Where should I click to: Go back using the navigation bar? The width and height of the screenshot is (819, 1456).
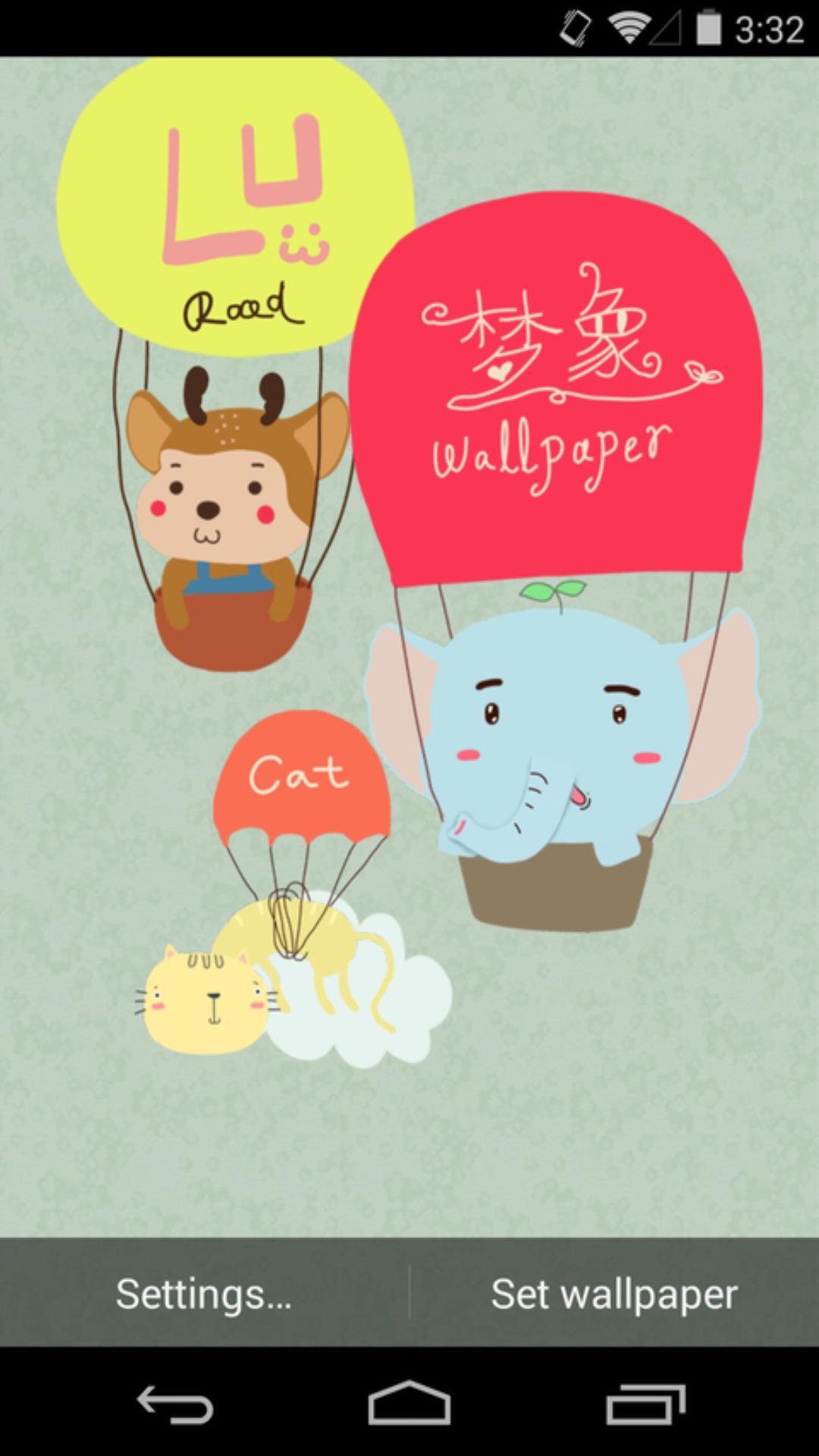[x=174, y=1404]
